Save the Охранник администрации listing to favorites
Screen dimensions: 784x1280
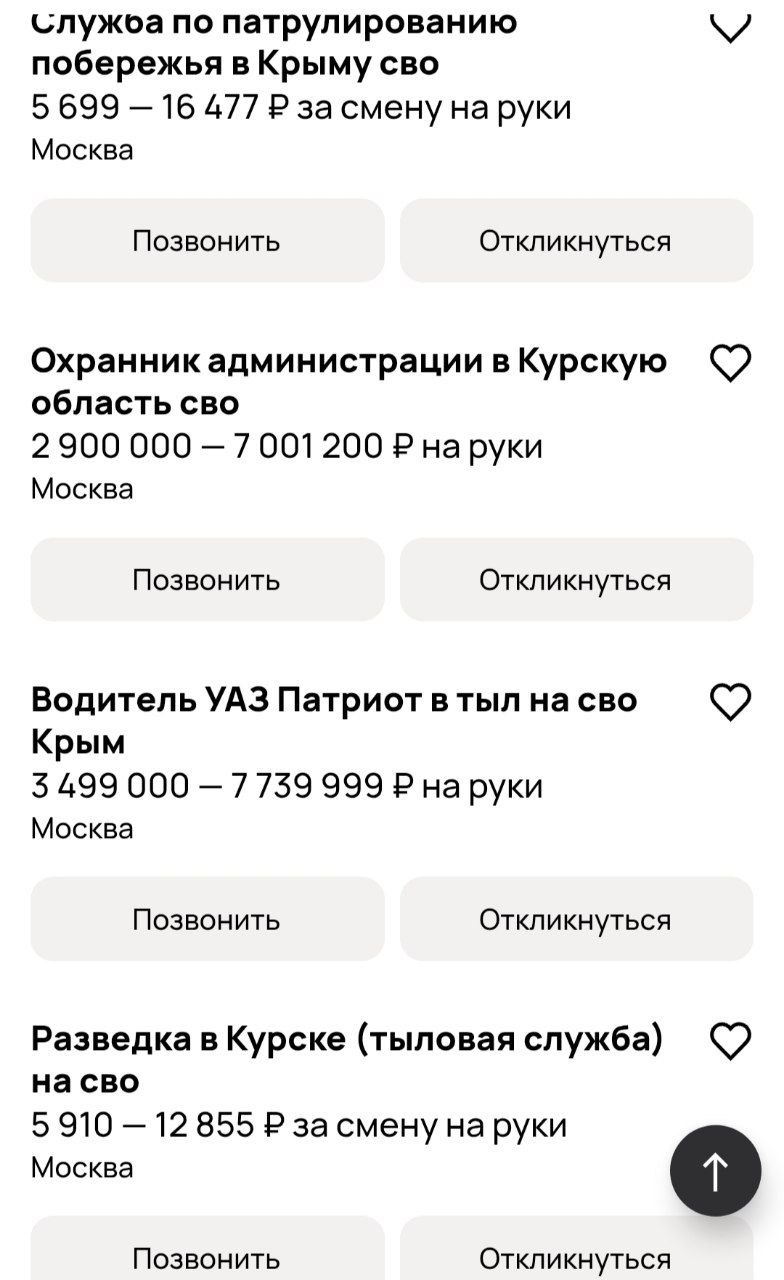730,363
